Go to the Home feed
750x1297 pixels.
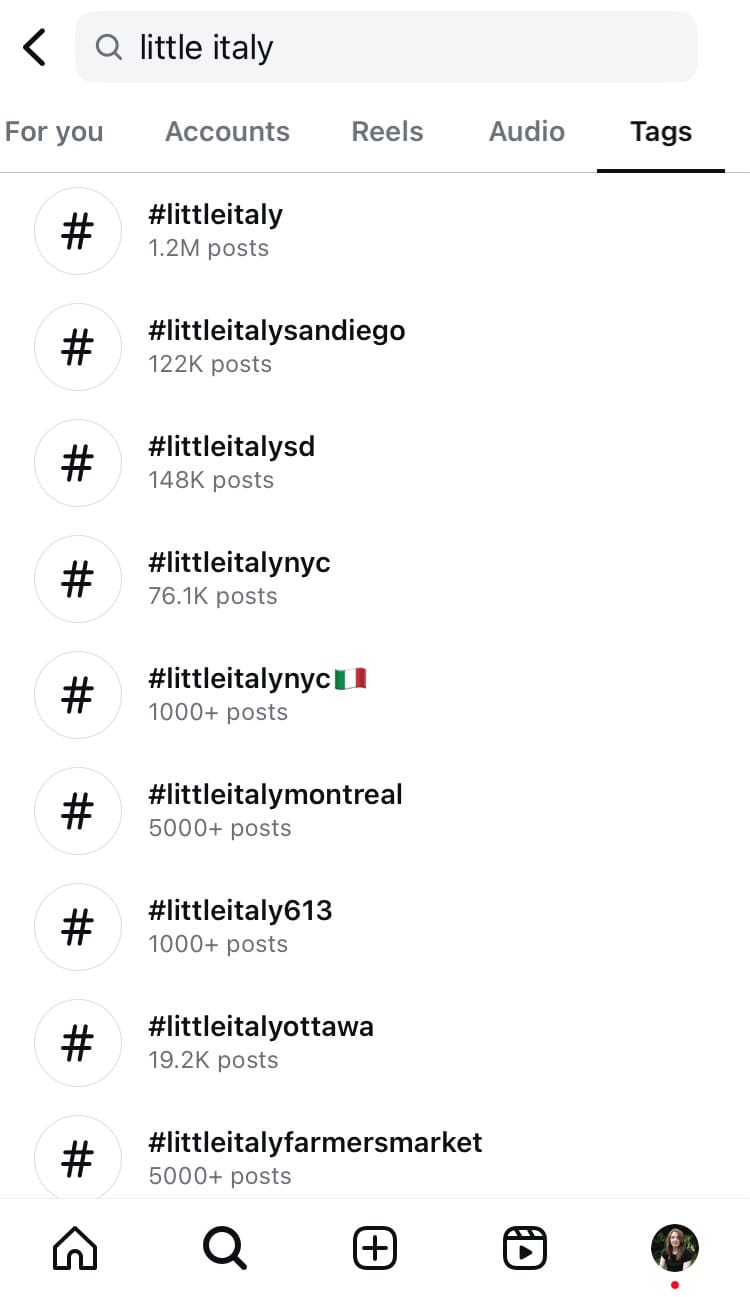click(75, 1248)
